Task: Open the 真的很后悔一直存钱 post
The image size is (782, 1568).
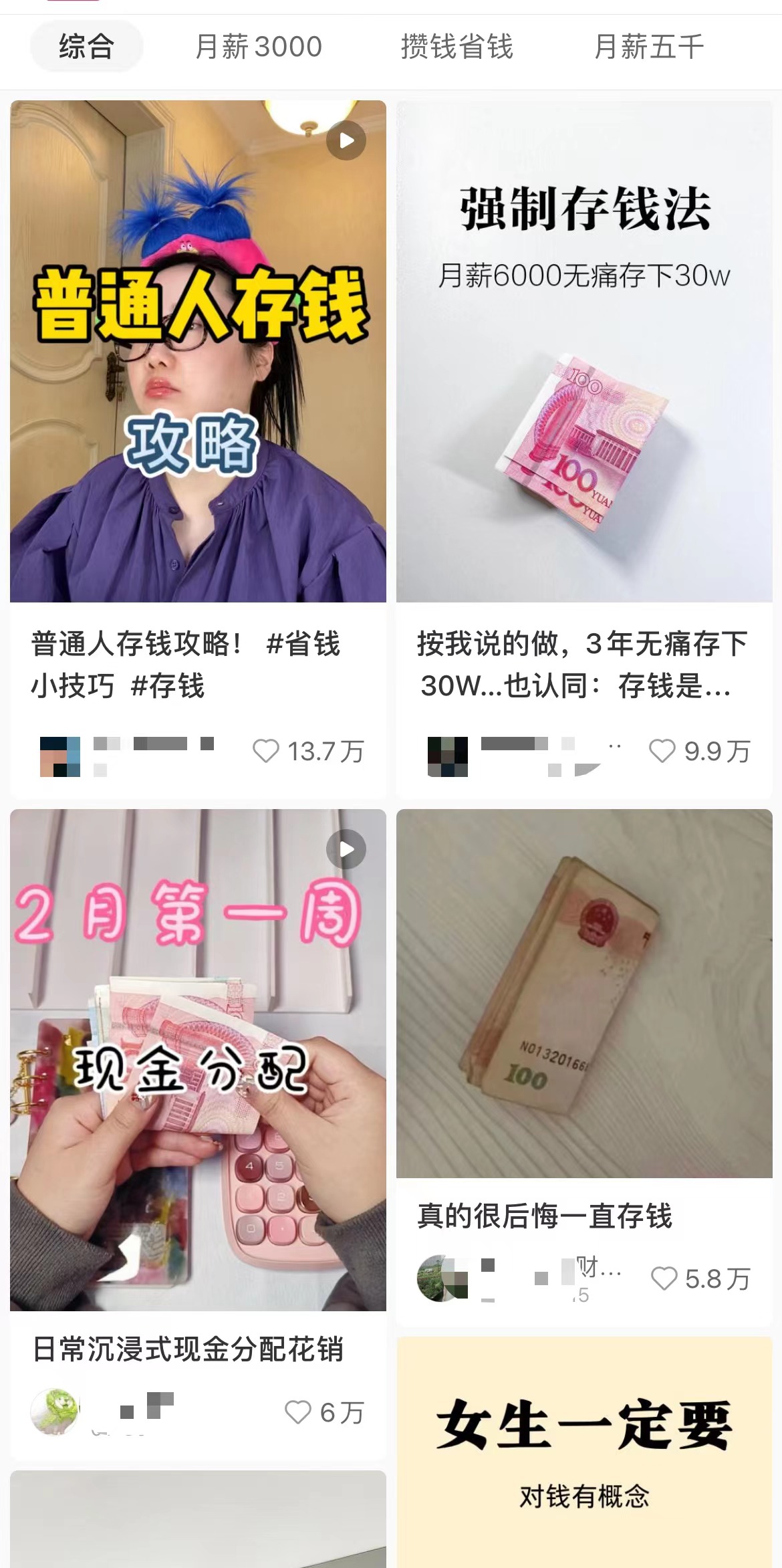Action: pyautogui.click(x=584, y=993)
